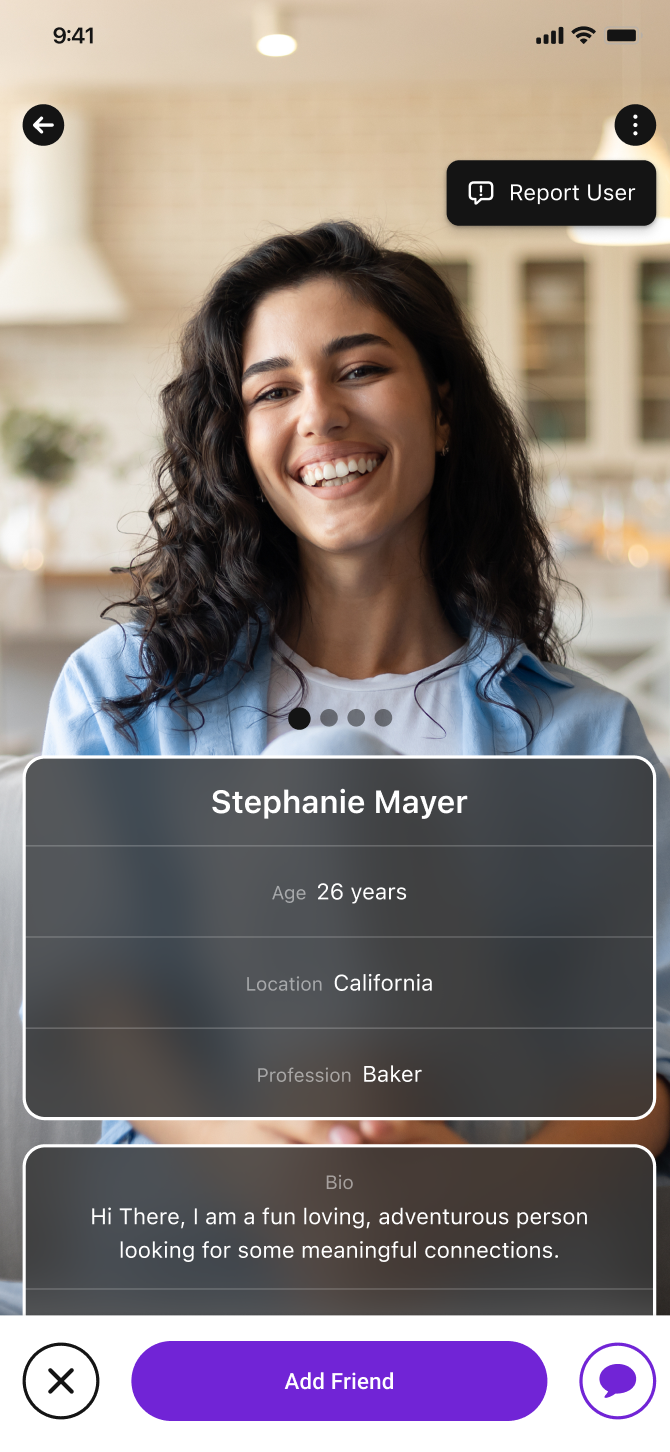The image size is (670, 1452).
Task: Open chat with Stephanie Mayer
Action: click(617, 1381)
